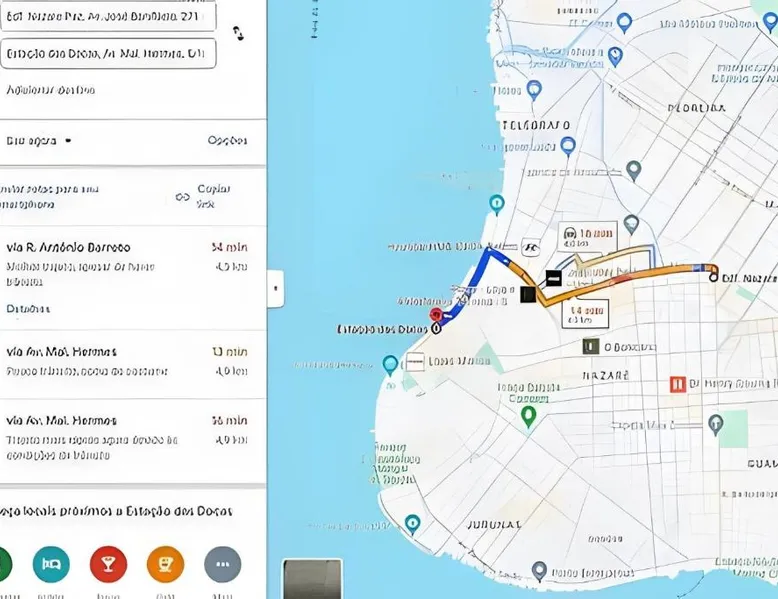Open Detalhes for the Antônio Barreto route
Image resolution: width=778 pixels, height=599 pixels.
(x=28, y=309)
